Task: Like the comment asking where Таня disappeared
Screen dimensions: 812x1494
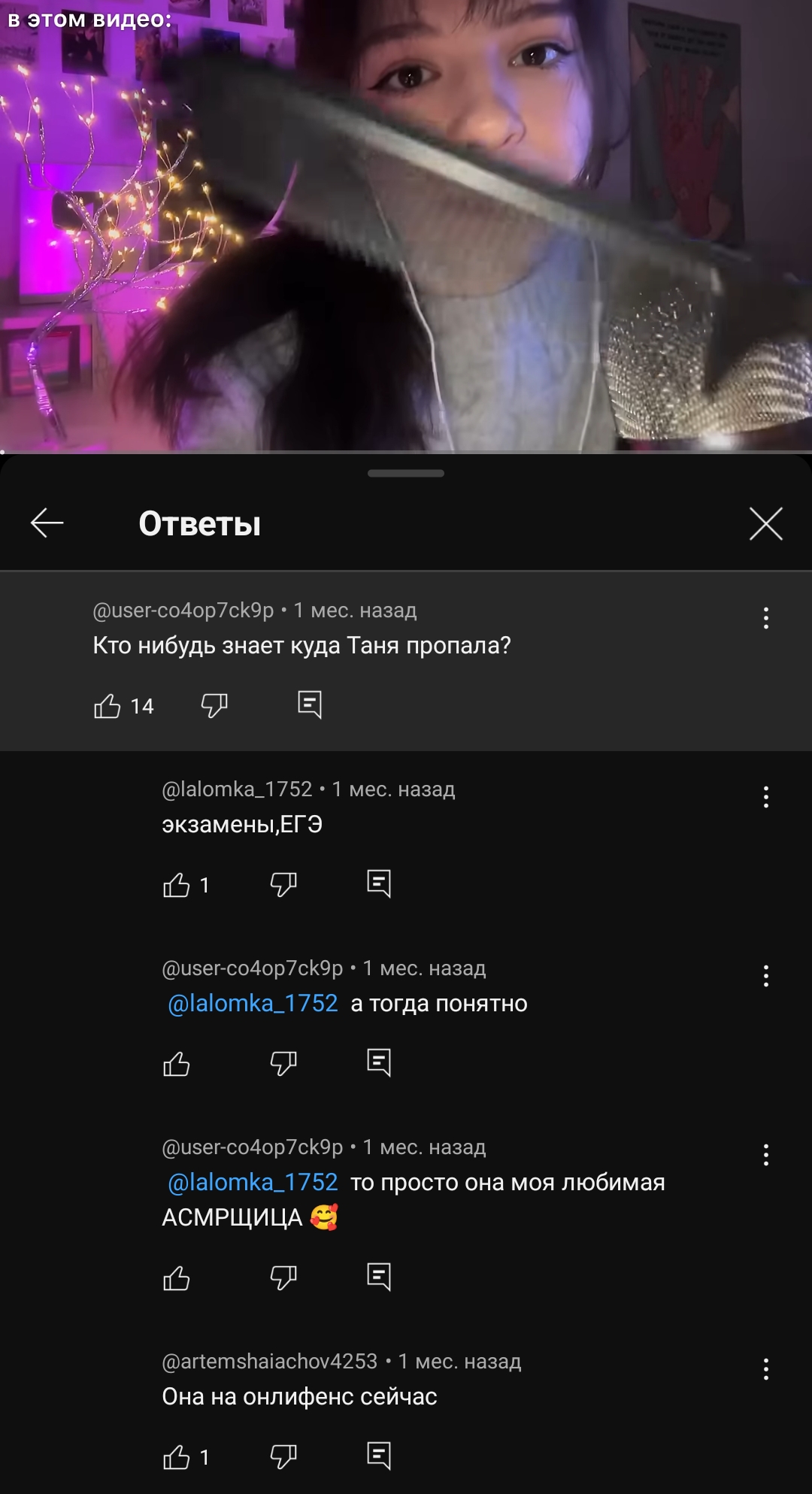Action: 108,706
